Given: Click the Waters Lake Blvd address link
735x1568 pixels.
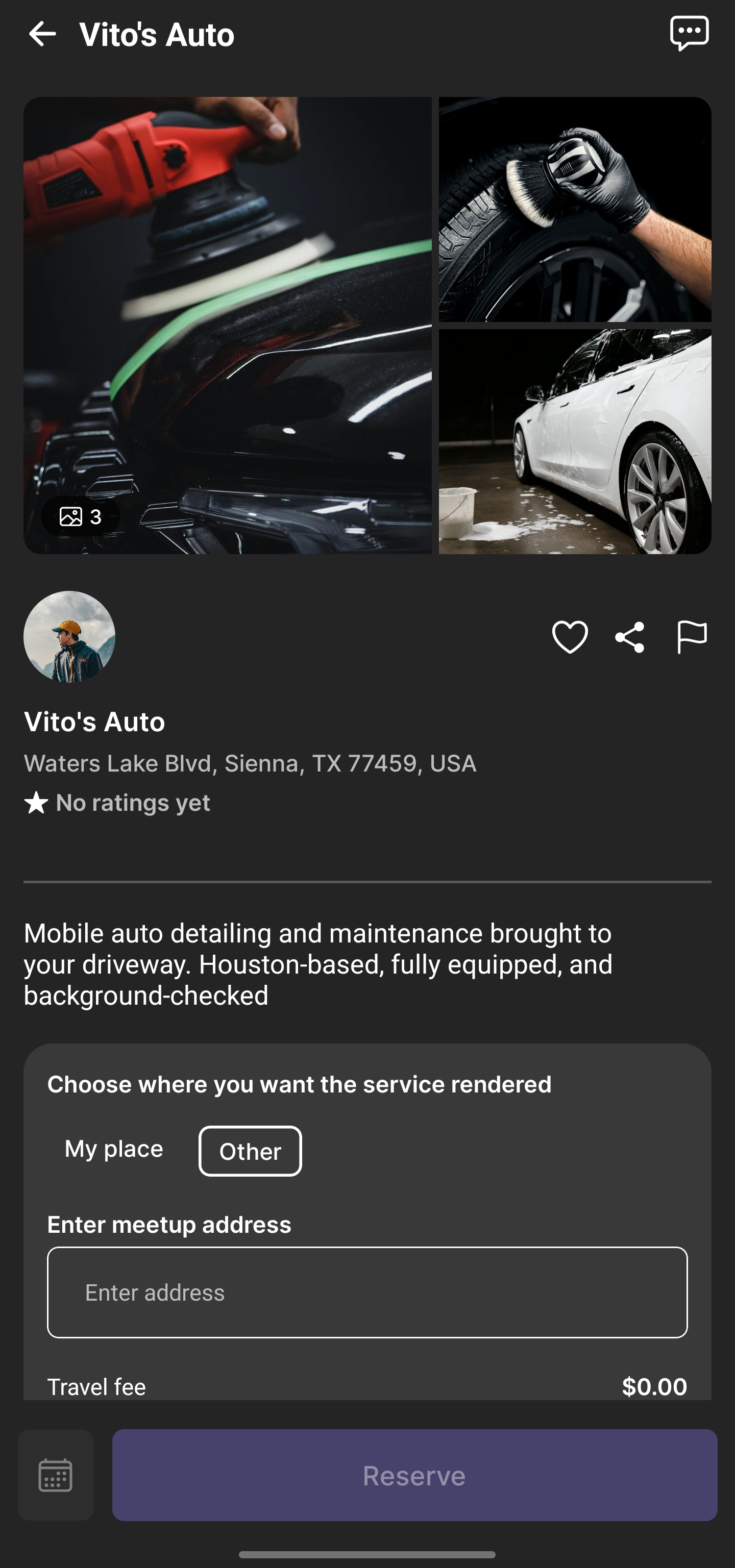Looking at the screenshot, I should 250,763.
